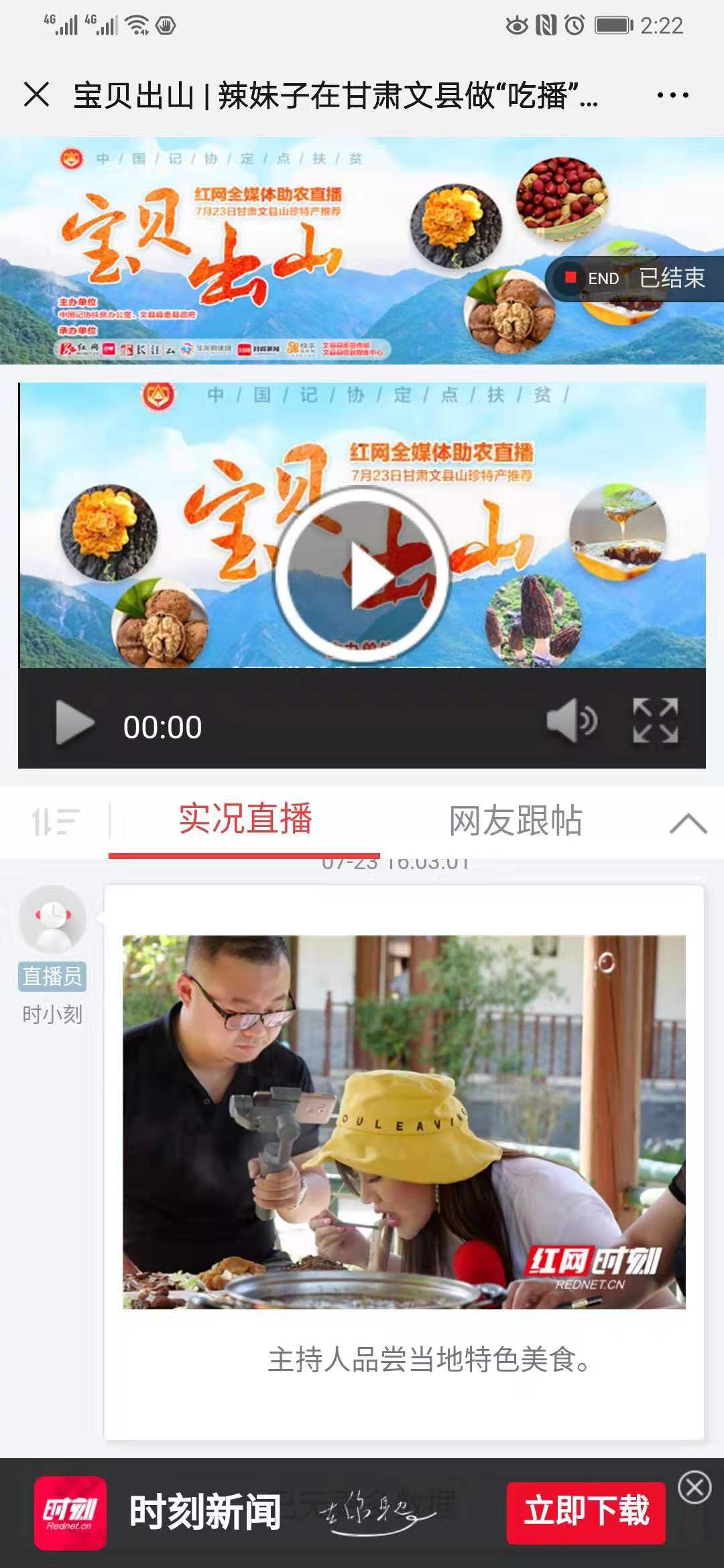Open the photo of the host tasting food
Image resolution: width=724 pixels, height=1568 pixels.
404,1122
